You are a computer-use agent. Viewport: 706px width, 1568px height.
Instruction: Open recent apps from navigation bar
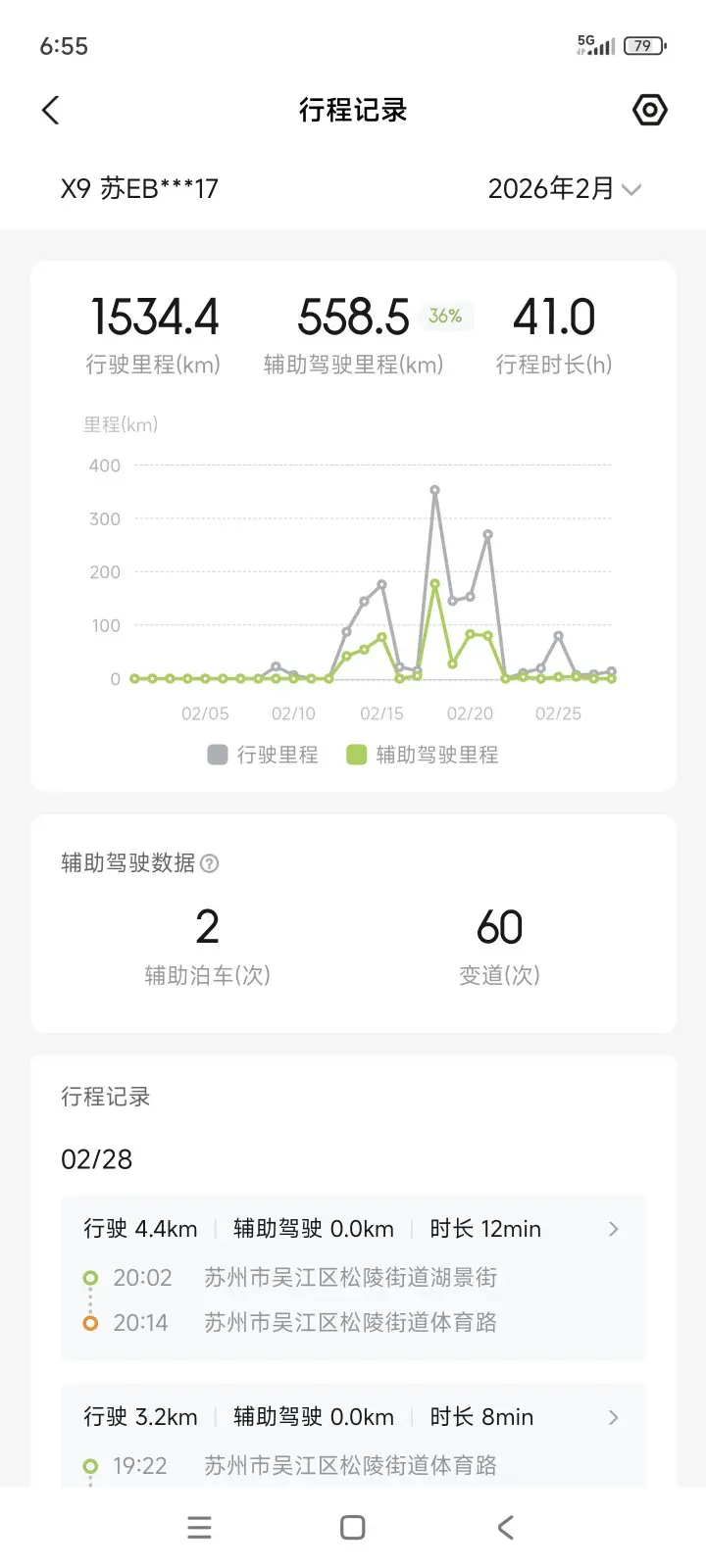pyautogui.click(x=199, y=1527)
